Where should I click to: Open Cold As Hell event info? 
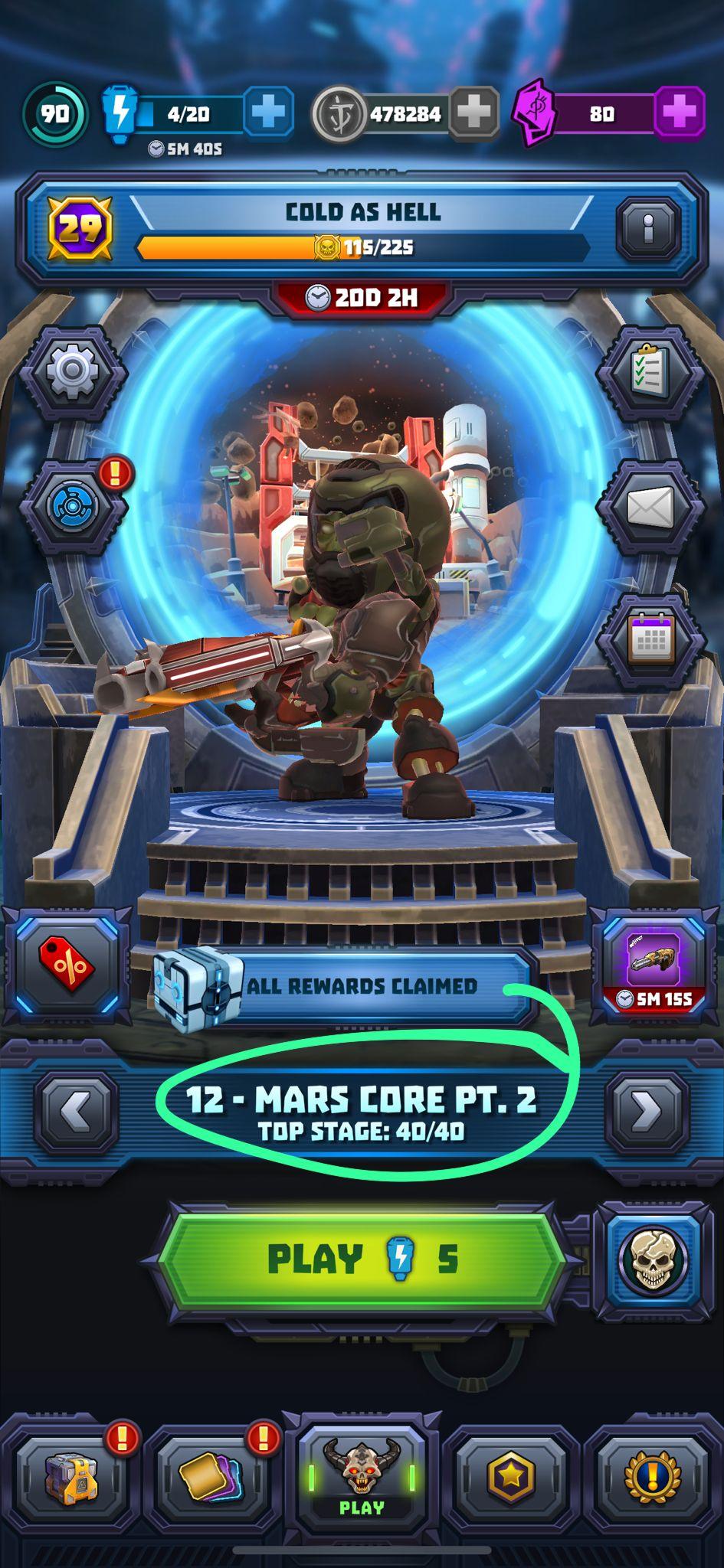tap(648, 228)
